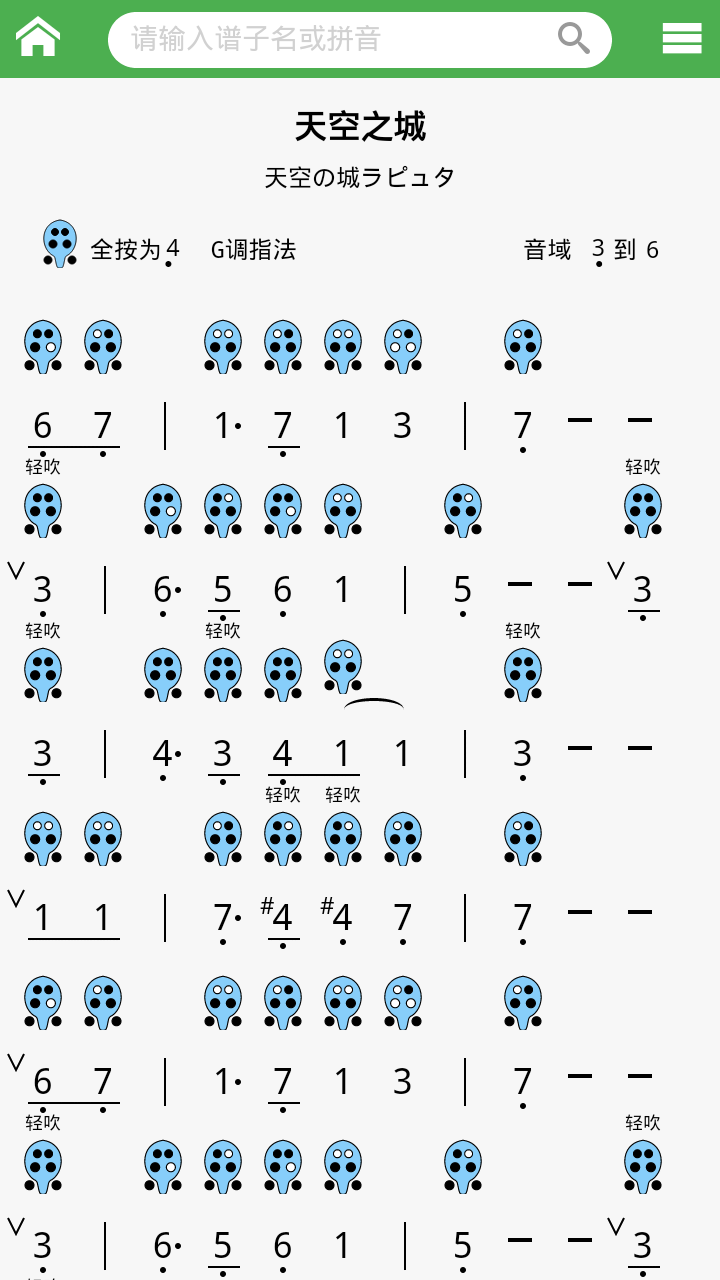Open the hamburger menu
This screenshot has width=720, height=1280.
681,38
